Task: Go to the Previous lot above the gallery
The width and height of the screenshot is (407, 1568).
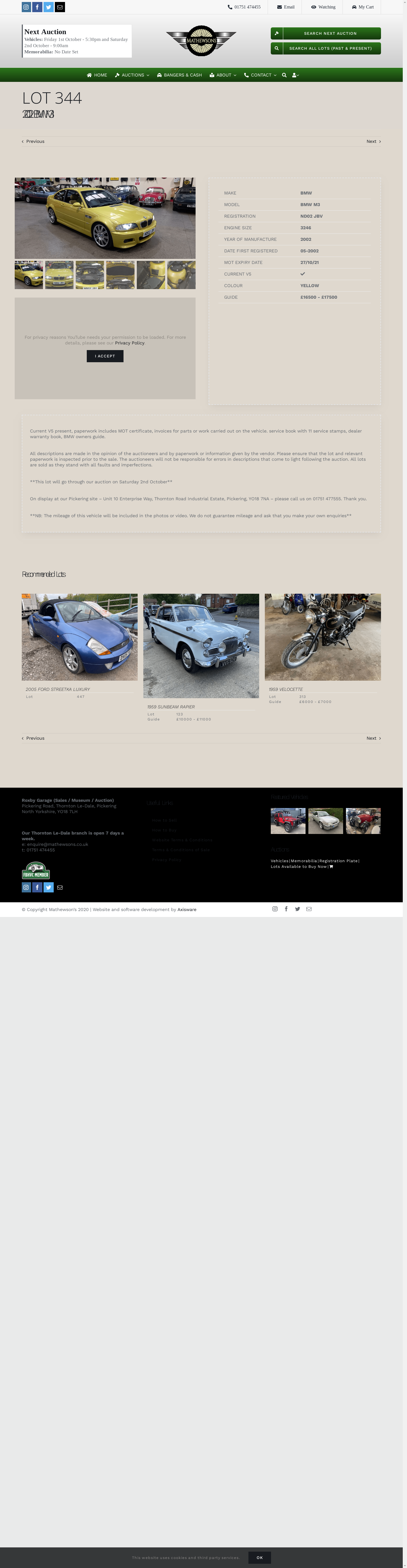Action: click(x=34, y=141)
